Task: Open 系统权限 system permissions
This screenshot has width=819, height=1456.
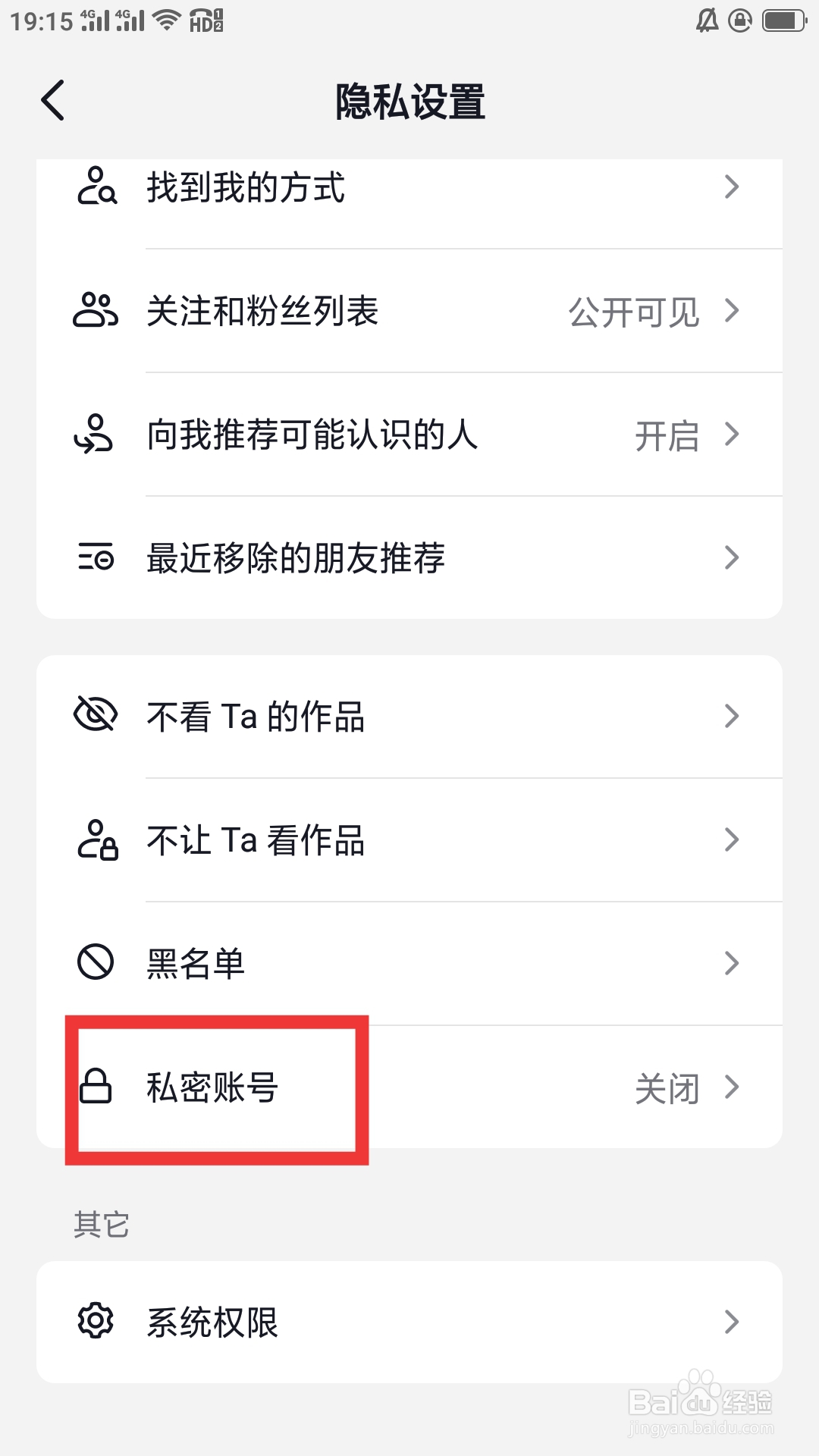Action: 409,1322
